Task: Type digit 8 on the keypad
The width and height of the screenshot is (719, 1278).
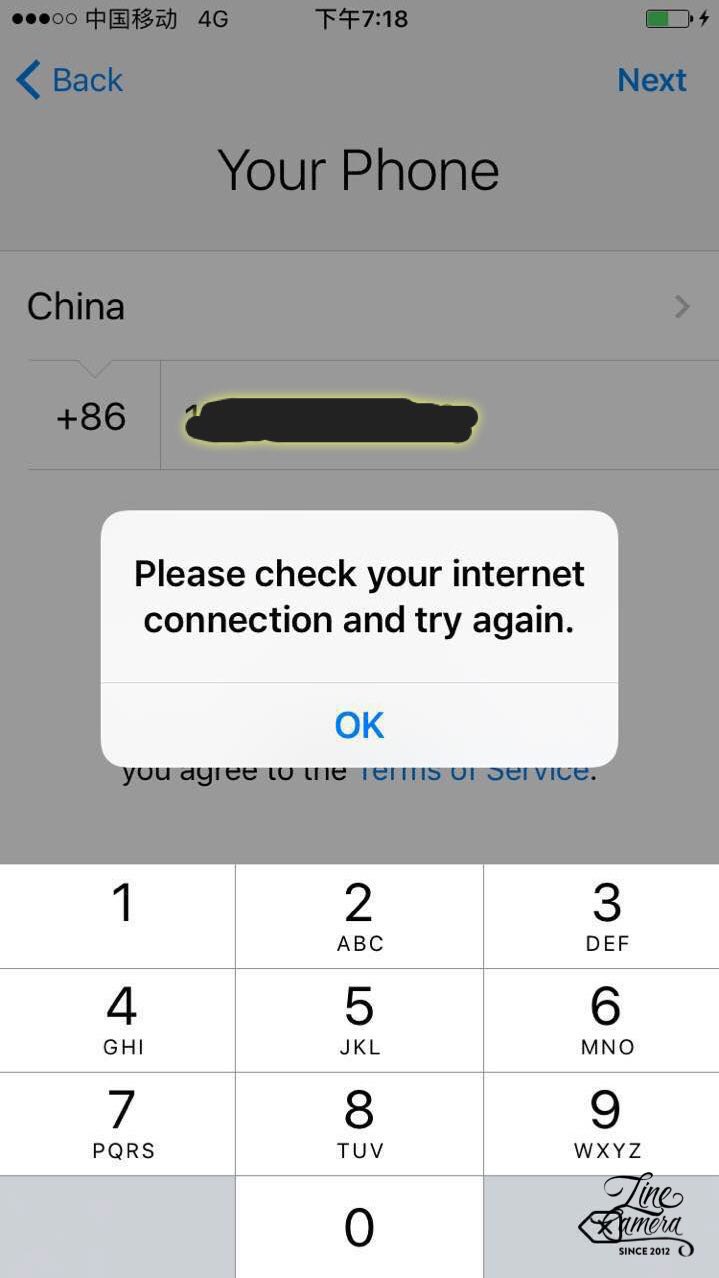Action: (x=359, y=1123)
